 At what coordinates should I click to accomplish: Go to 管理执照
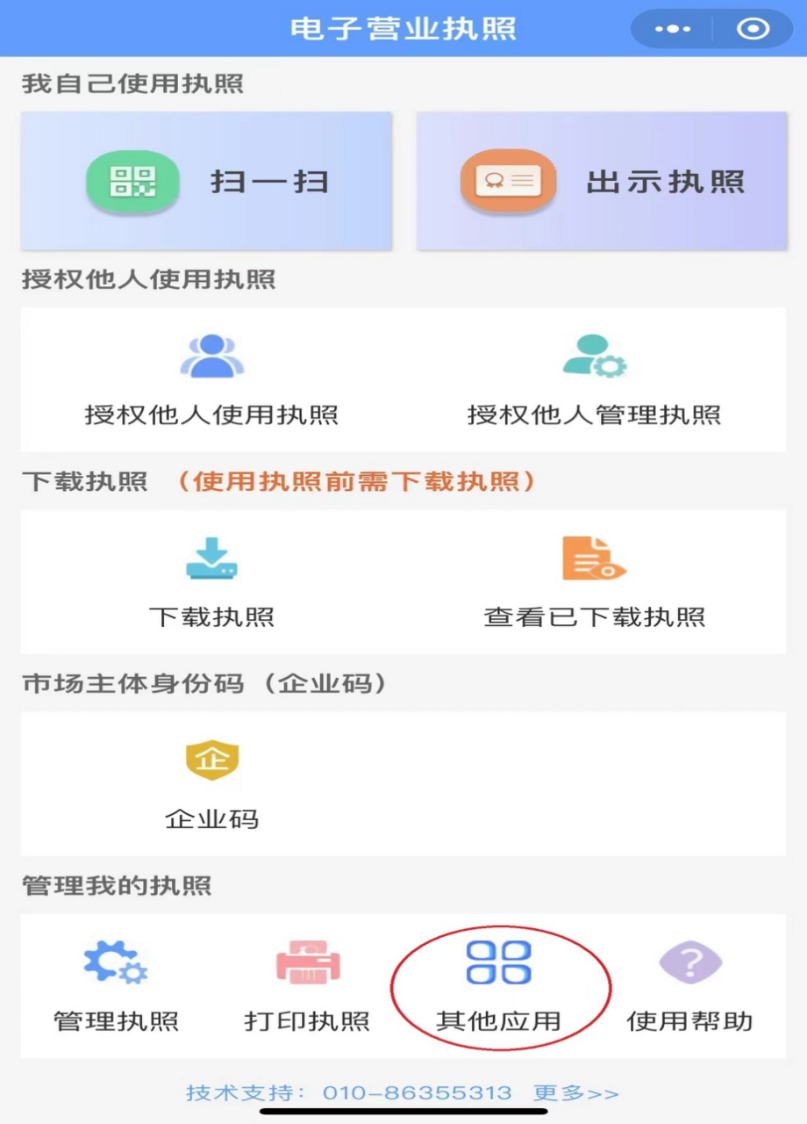(x=116, y=985)
